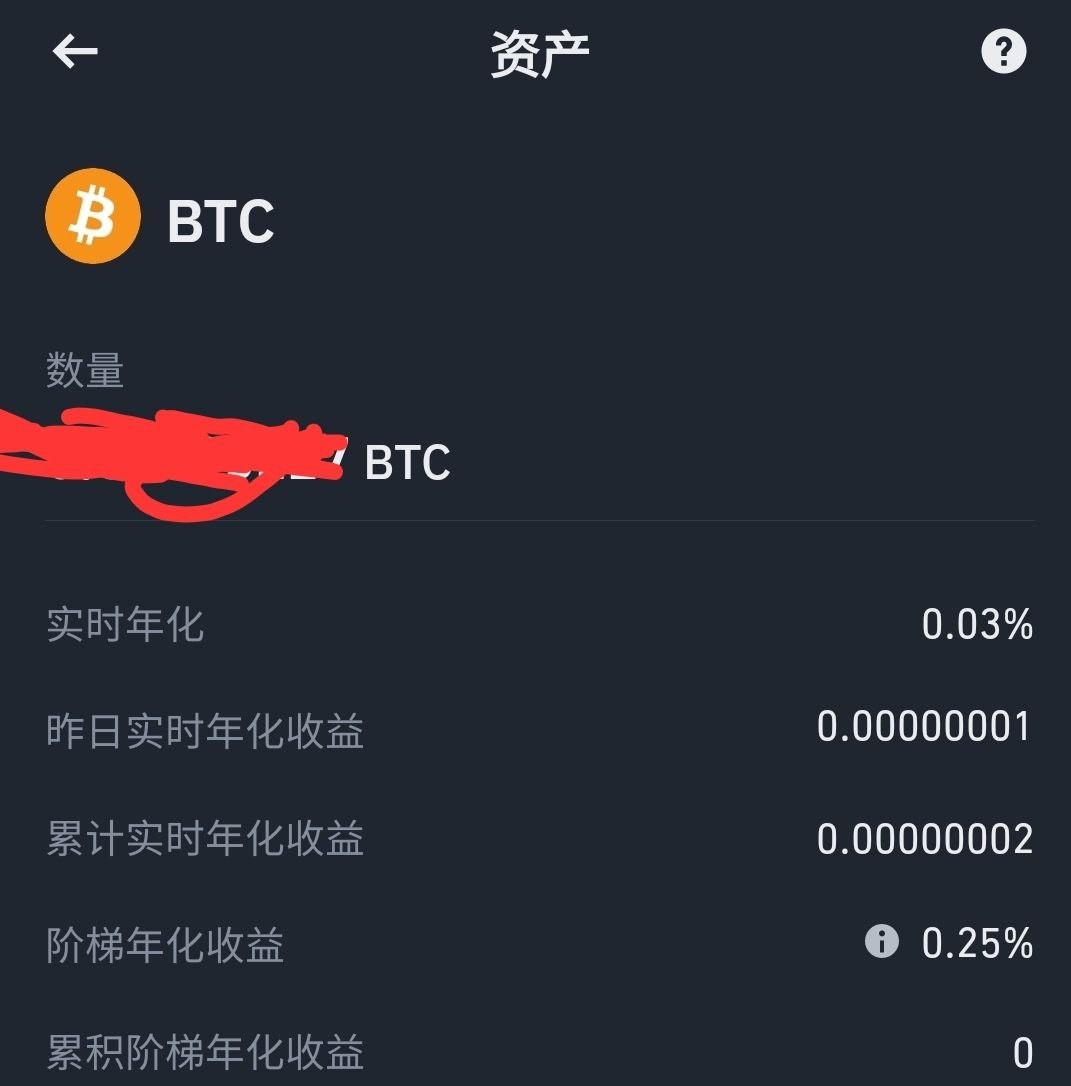Tap the red scribble covering the balance

click(175, 455)
